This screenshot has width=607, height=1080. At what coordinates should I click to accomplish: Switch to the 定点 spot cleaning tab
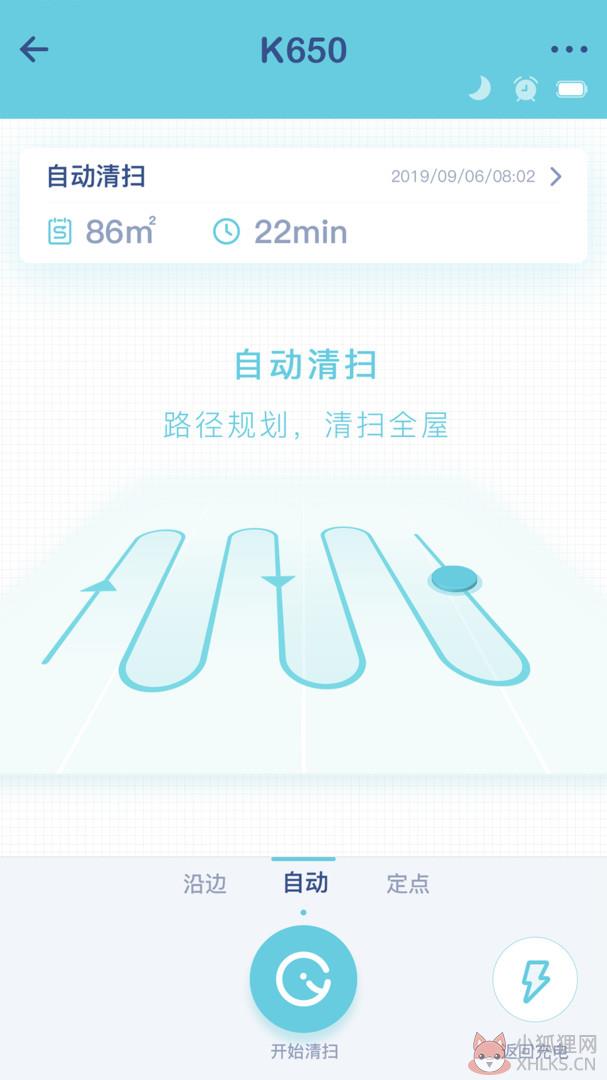point(408,883)
